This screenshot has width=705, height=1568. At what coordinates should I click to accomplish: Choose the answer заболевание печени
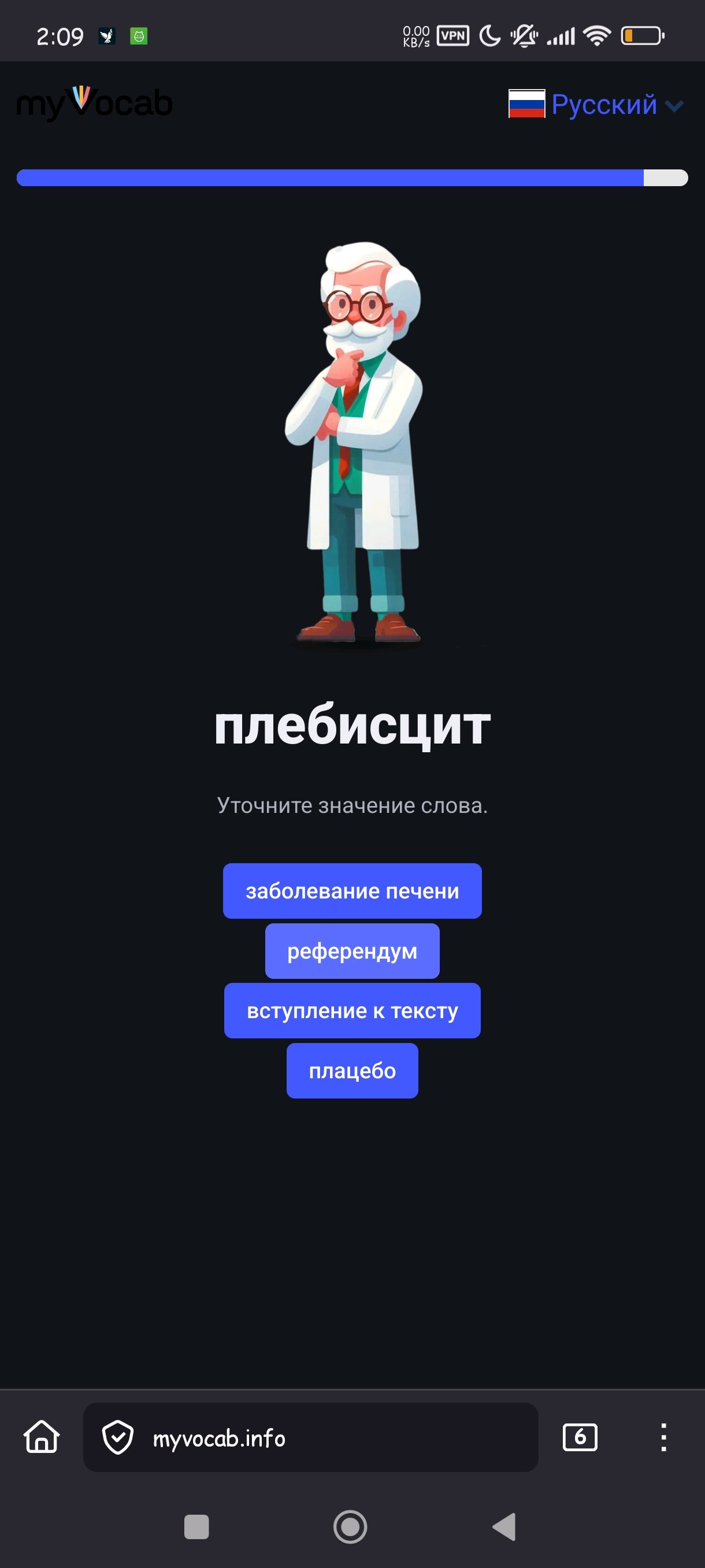coord(352,890)
